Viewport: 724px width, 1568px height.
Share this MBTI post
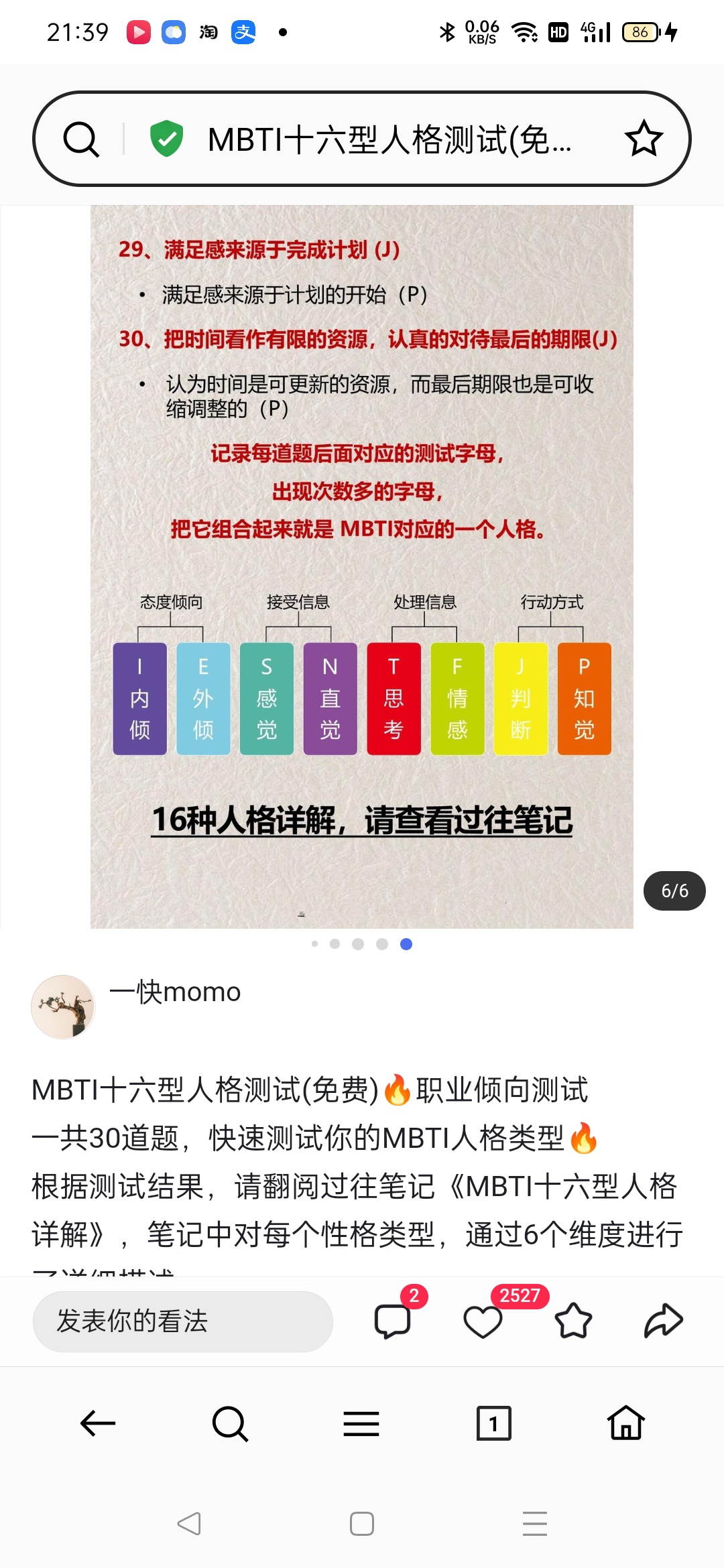(664, 1321)
